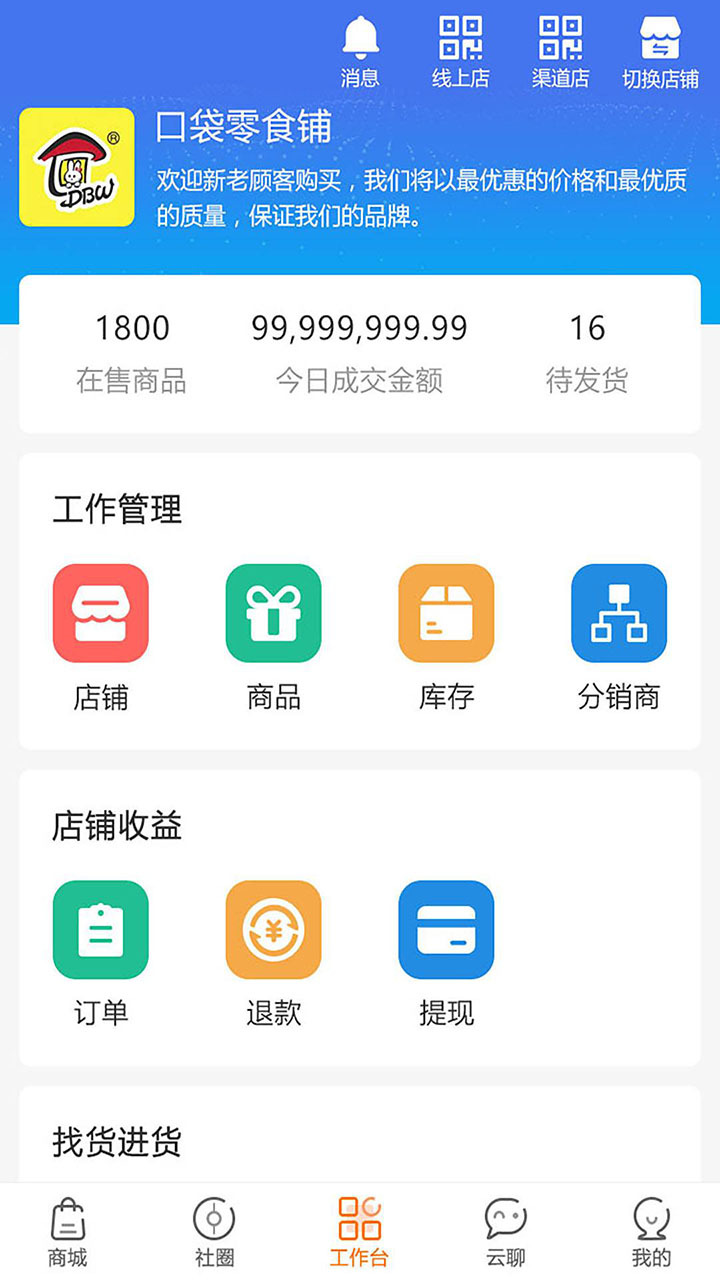Open 提现 withdrawal
Image resolution: width=720 pixels, height=1280 pixels.
[446, 954]
